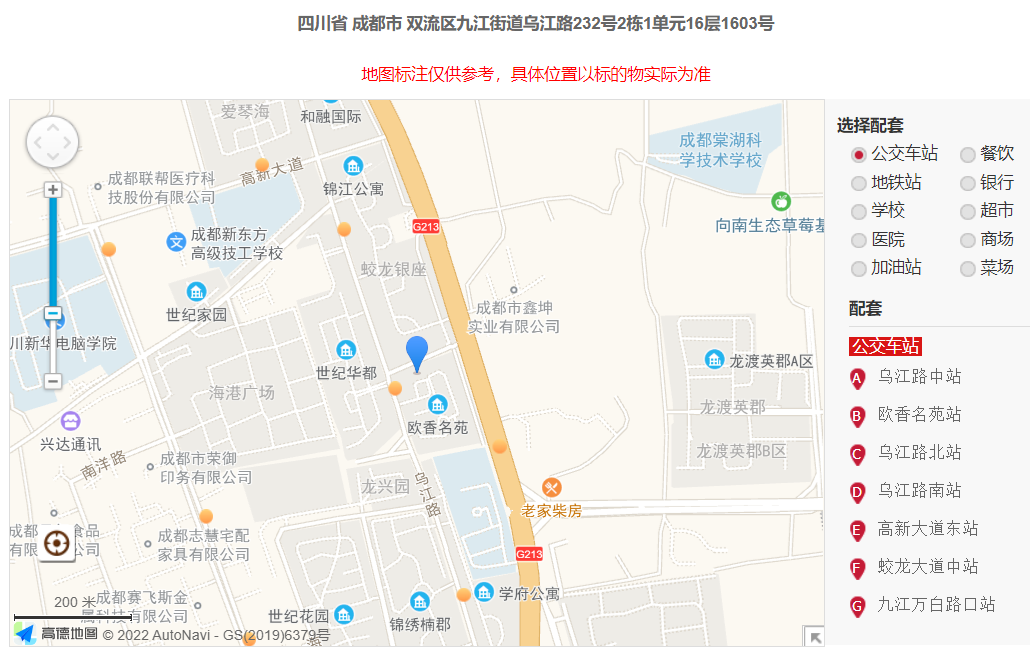The width and height of the screenshot is (1030, 647).
Task: Choose 地铁站 as nearby facility
Action: pyautogui.click(x=858, y=183)
